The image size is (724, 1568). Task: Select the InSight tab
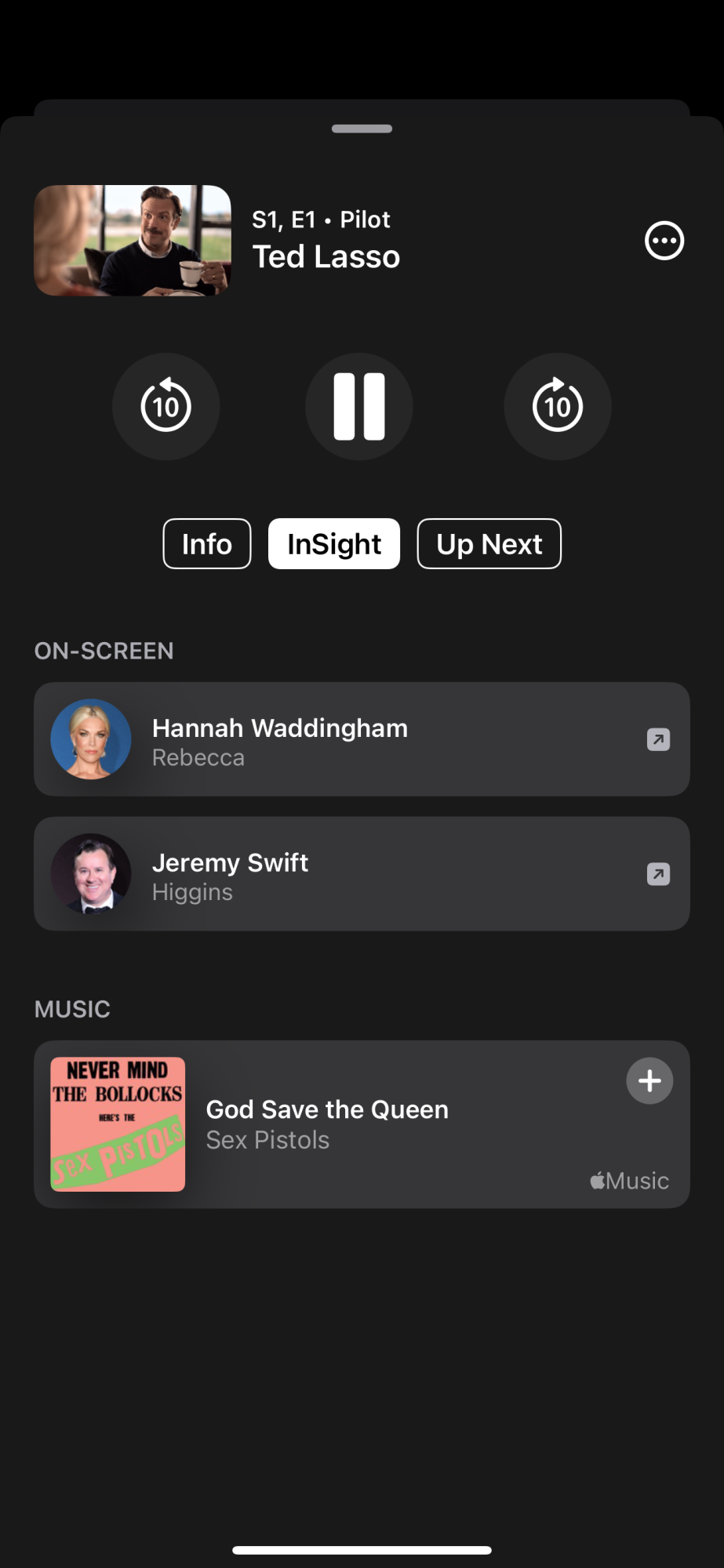(334, 543)
